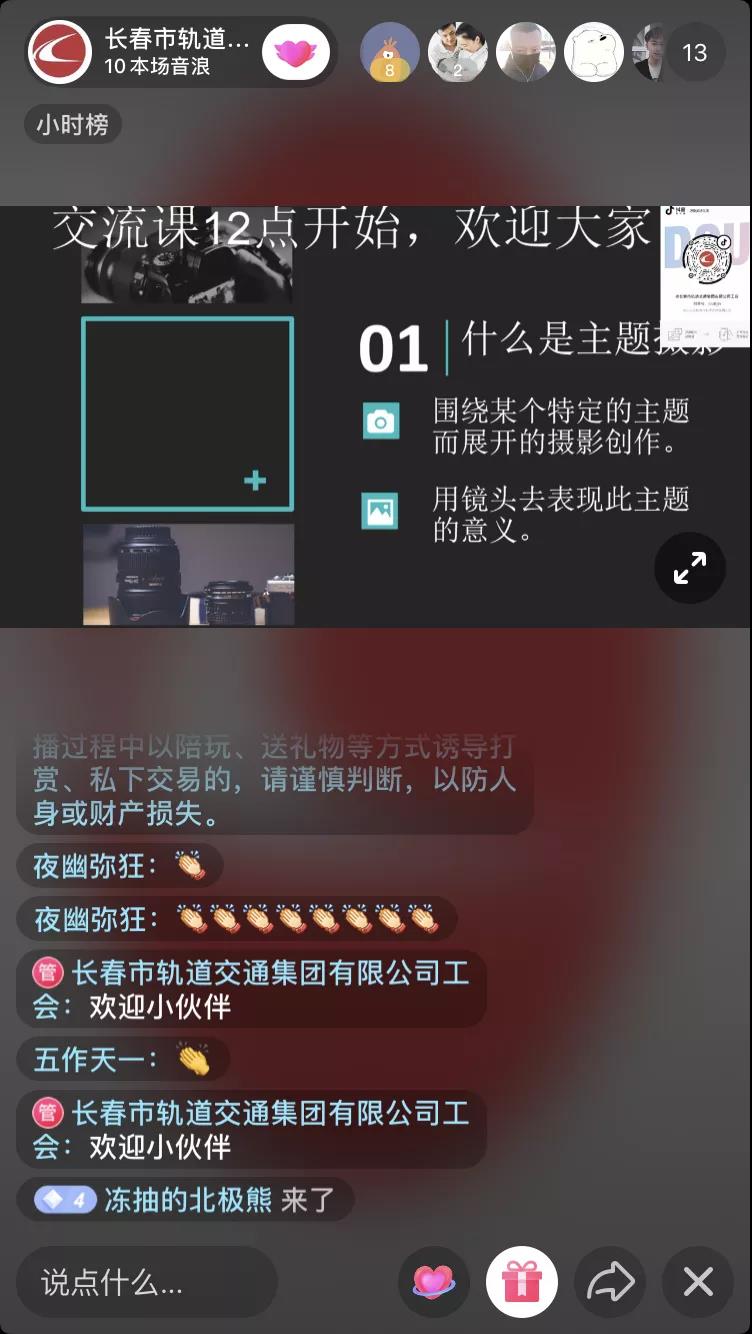The height and width of the screenshot is (1334, 752).
Task: Share the livestream via the arrow icon
Action: coord(610,1281)
